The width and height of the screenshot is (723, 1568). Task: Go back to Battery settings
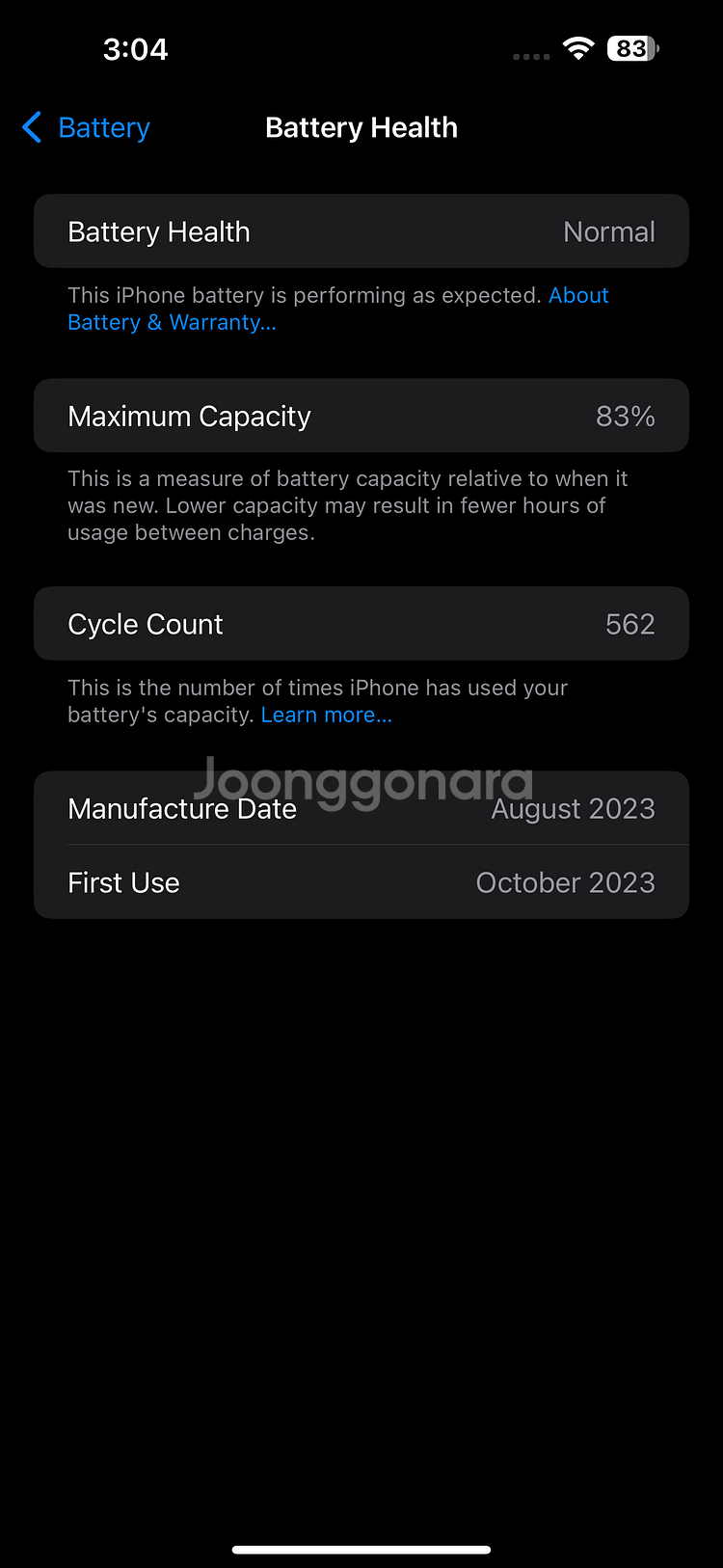click(x=87, y=127)
